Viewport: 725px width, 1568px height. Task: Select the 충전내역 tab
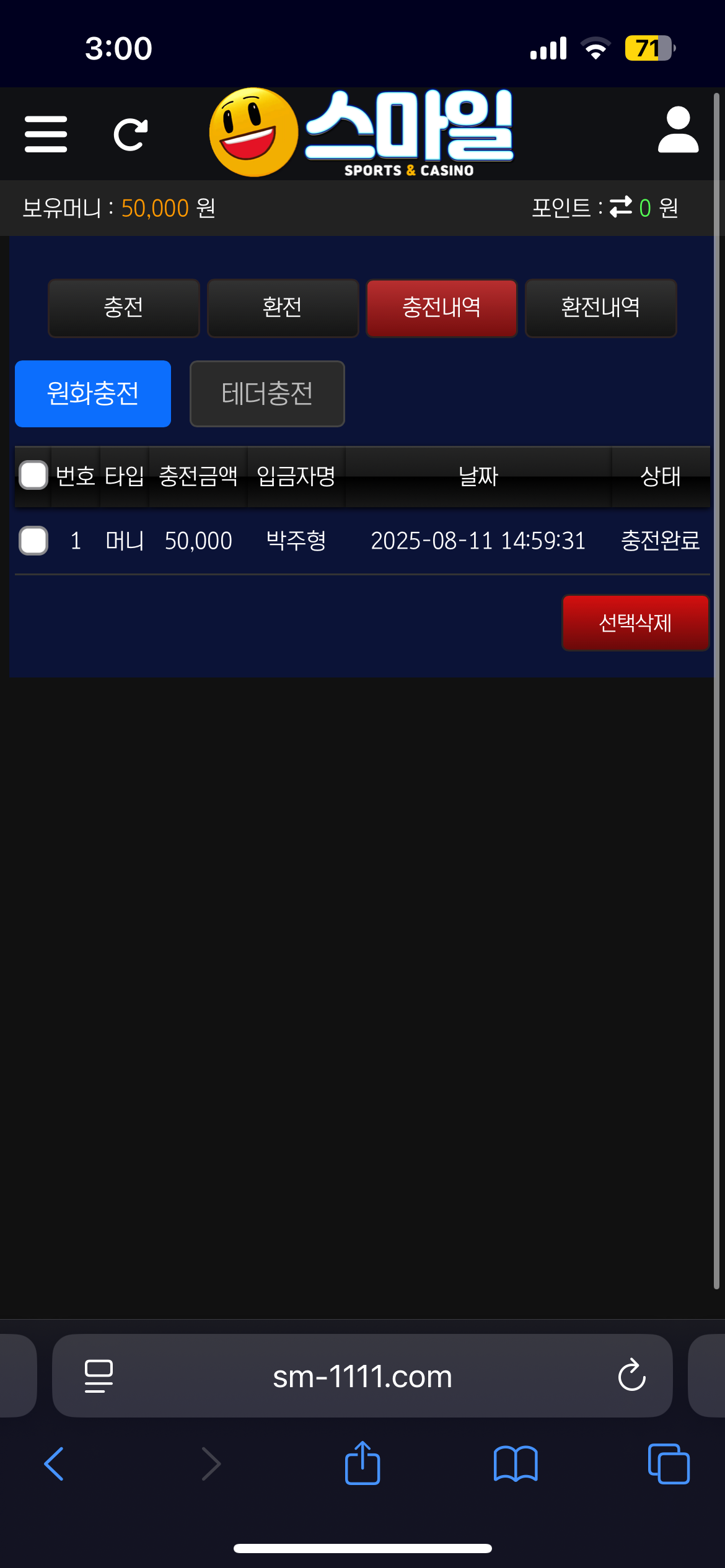click(441, 308)
